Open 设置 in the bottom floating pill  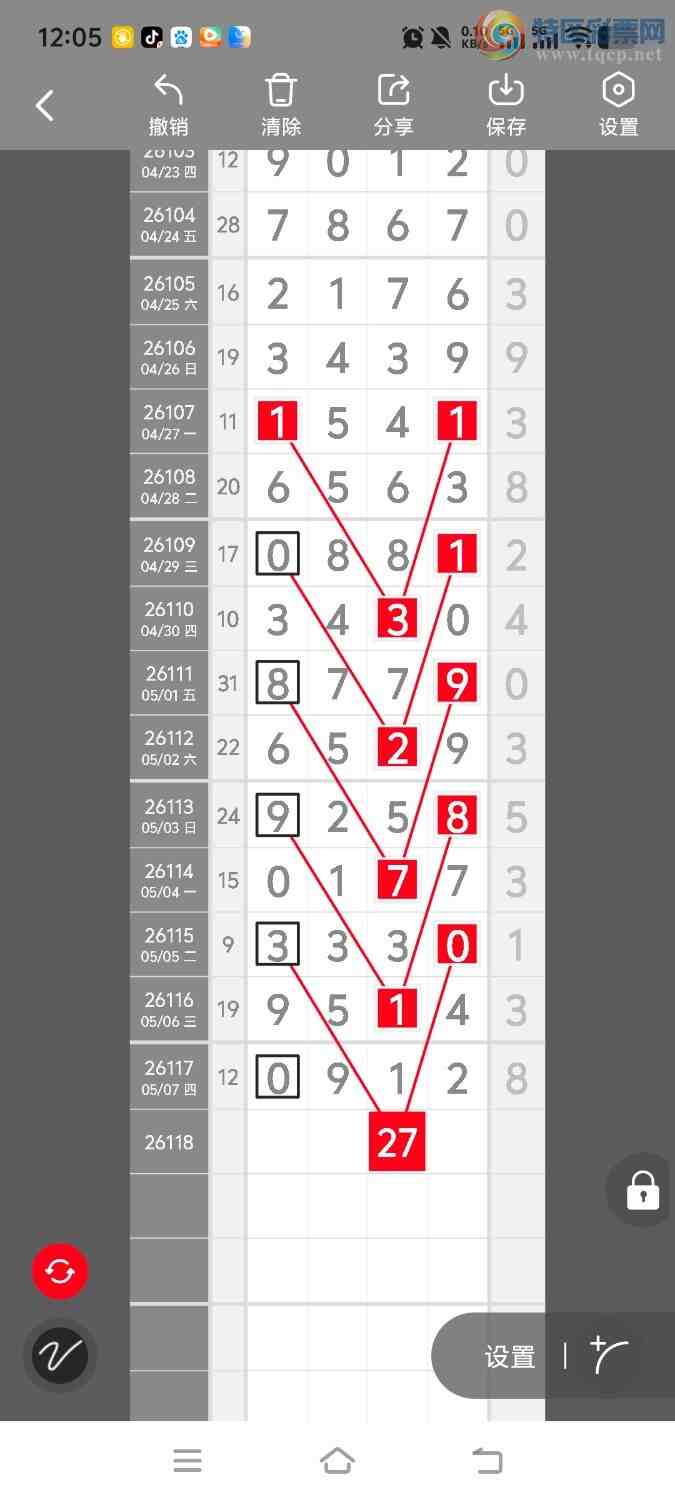[x=510, y=1357]
